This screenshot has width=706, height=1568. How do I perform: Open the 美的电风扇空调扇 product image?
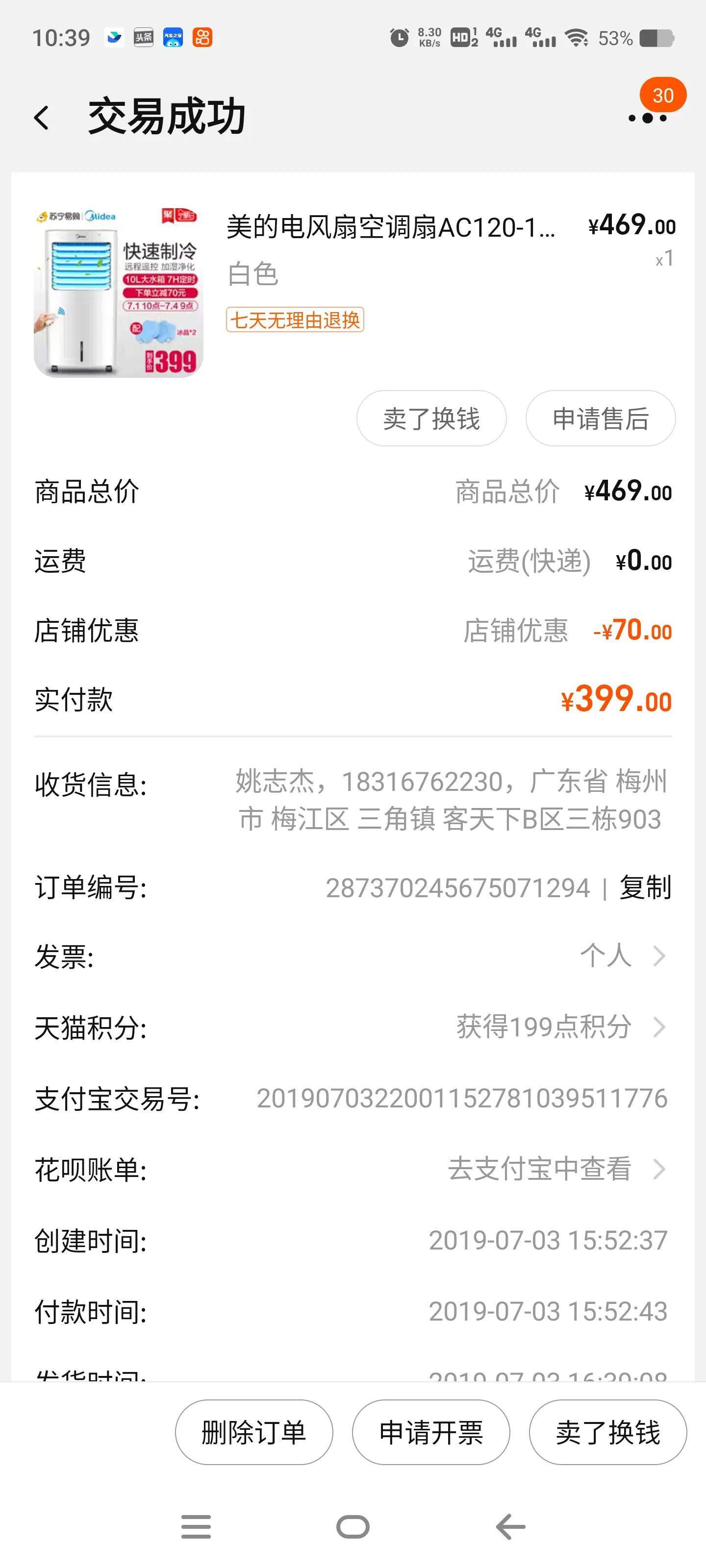click(x=119, y=292)
